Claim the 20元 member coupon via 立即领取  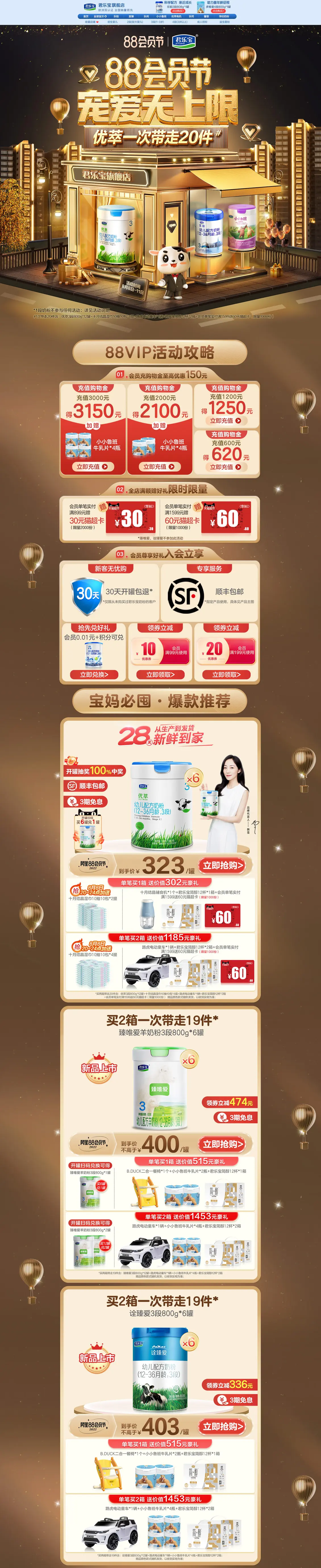[226, 675]
